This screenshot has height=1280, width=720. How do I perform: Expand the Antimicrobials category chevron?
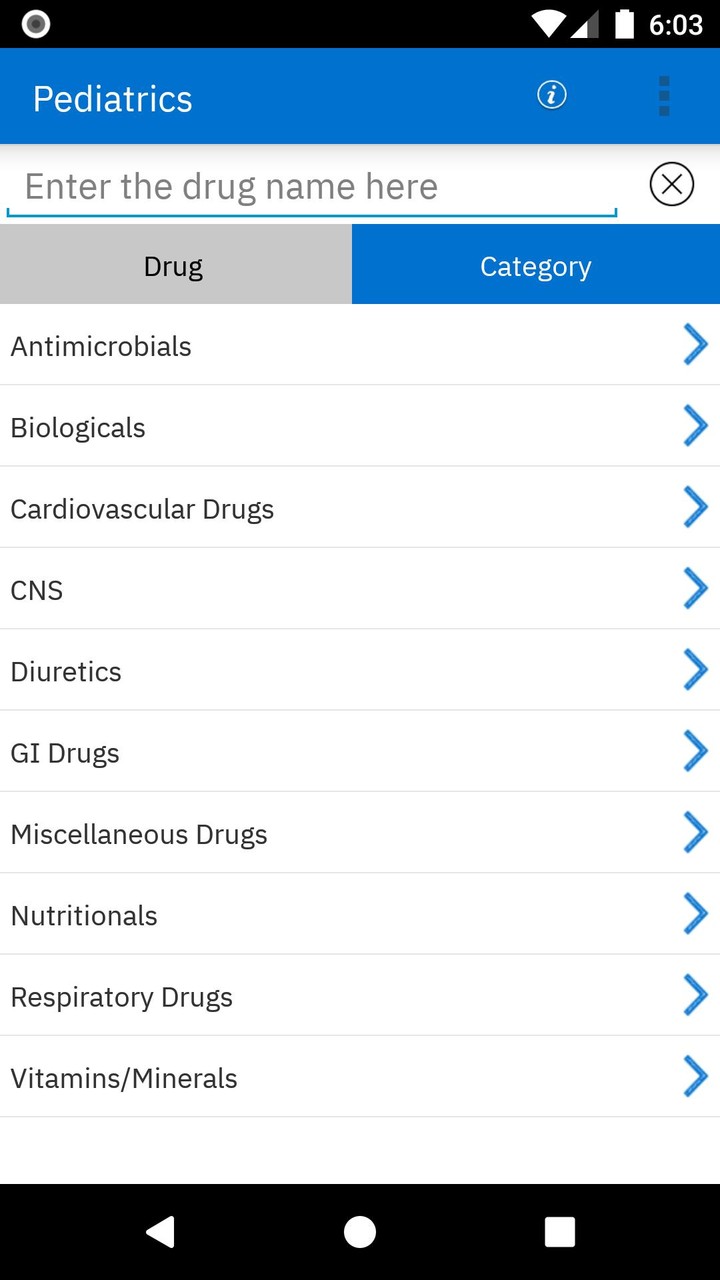[695, 344]
